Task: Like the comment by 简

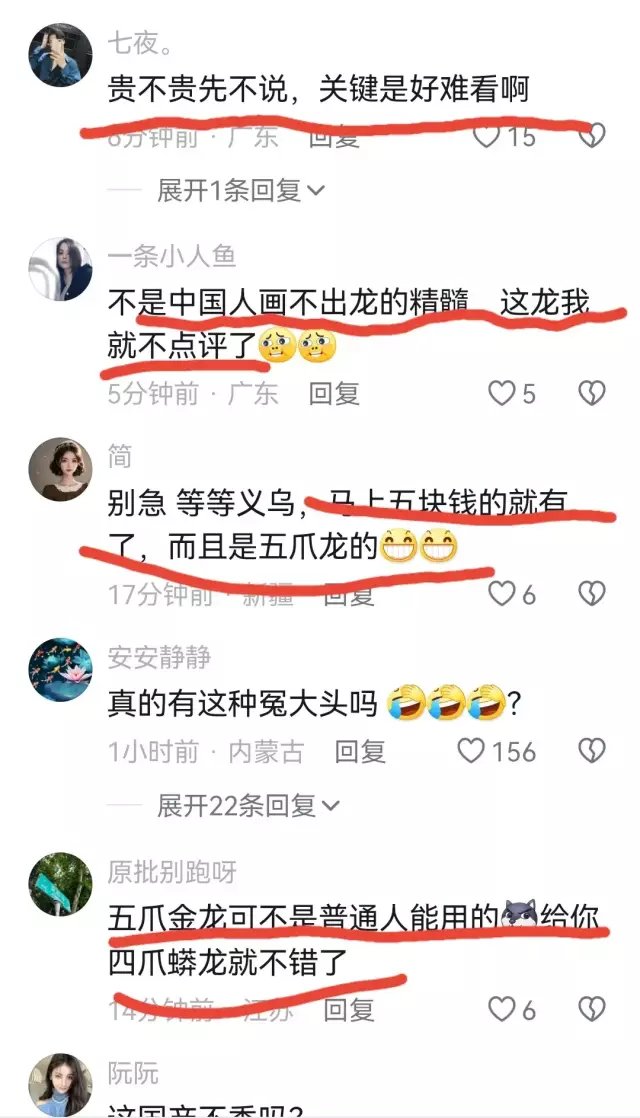Action: pyautogui.click(x=501, y=594)
